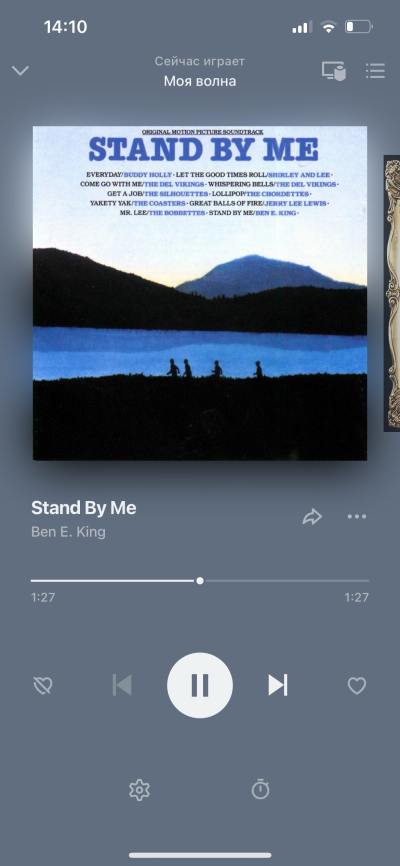Viewport: 400px width, 866px height.
Task: Open artist Ben E. King
Action: (x=68, y=532)
